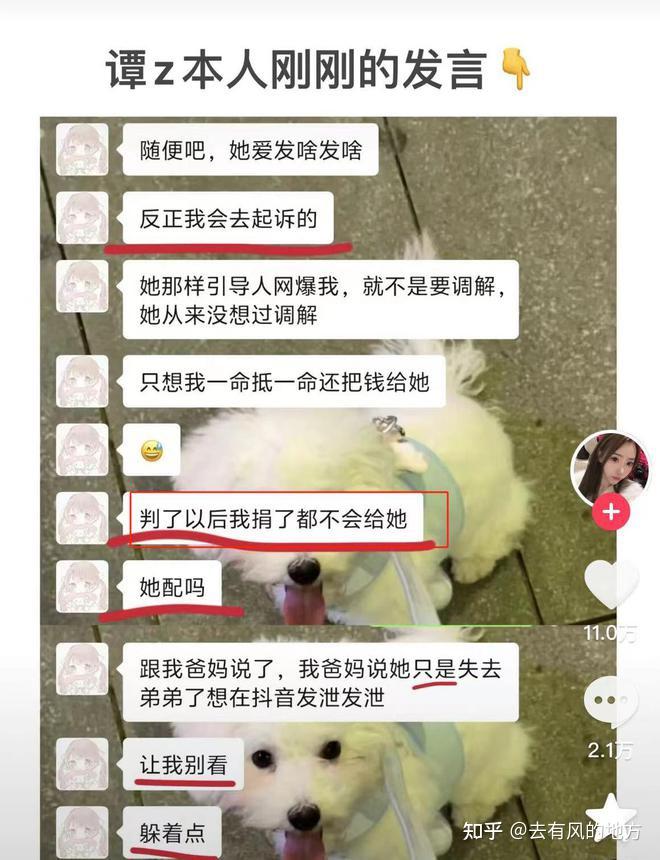Open the comments with 2.1万 replies
Viewport: 660px width, 860px height.
pos(611,703)
